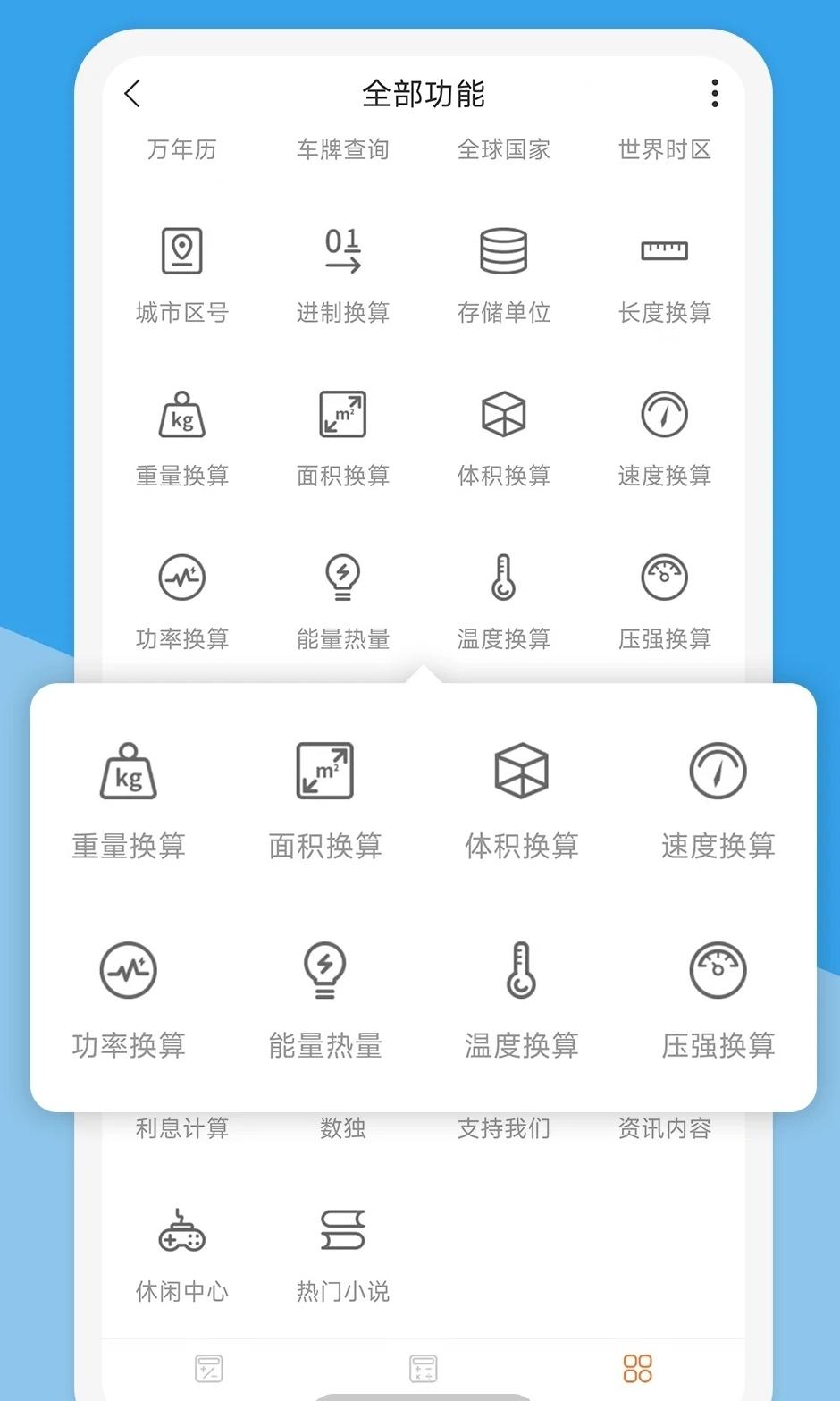Switch to the orange grid tab at the bottom
This screenshot has height=1401, width=840.
637,1367
